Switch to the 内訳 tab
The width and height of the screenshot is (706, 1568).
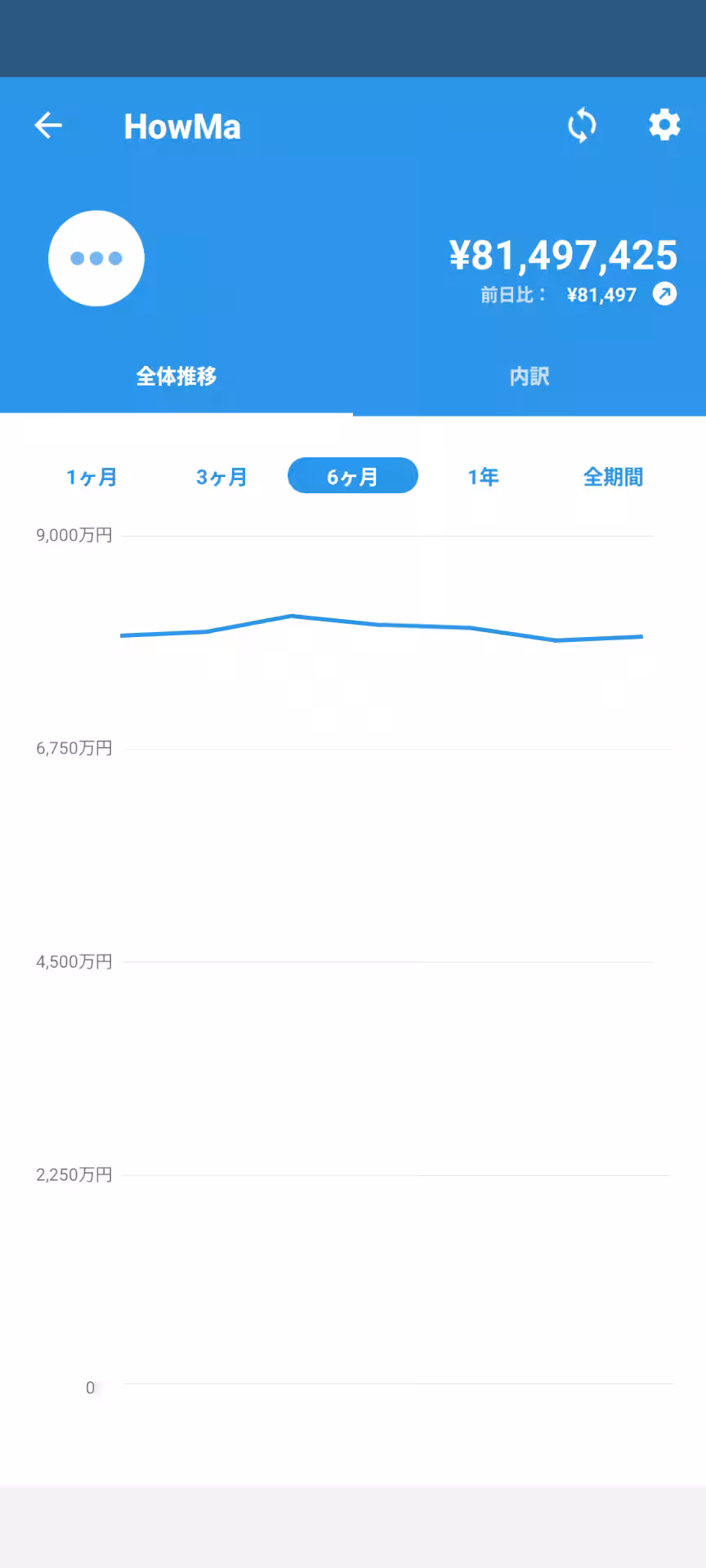click(x=529, y=376)
